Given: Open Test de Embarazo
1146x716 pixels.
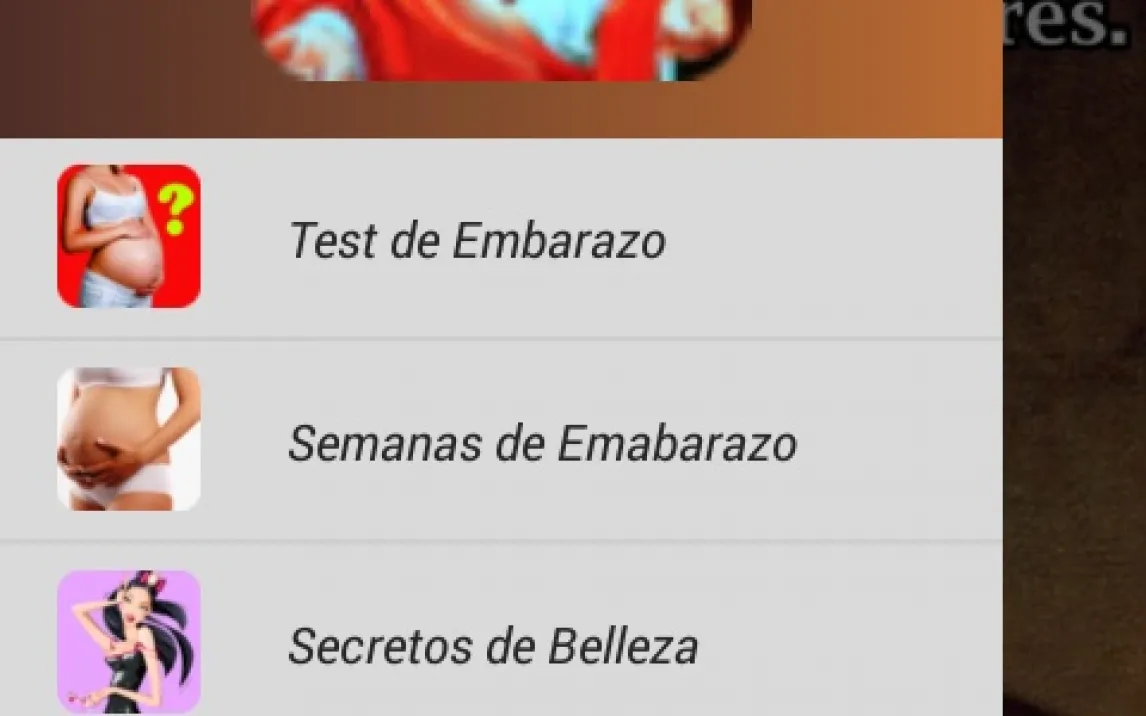Looking at the screenshot, I should 477,240.
